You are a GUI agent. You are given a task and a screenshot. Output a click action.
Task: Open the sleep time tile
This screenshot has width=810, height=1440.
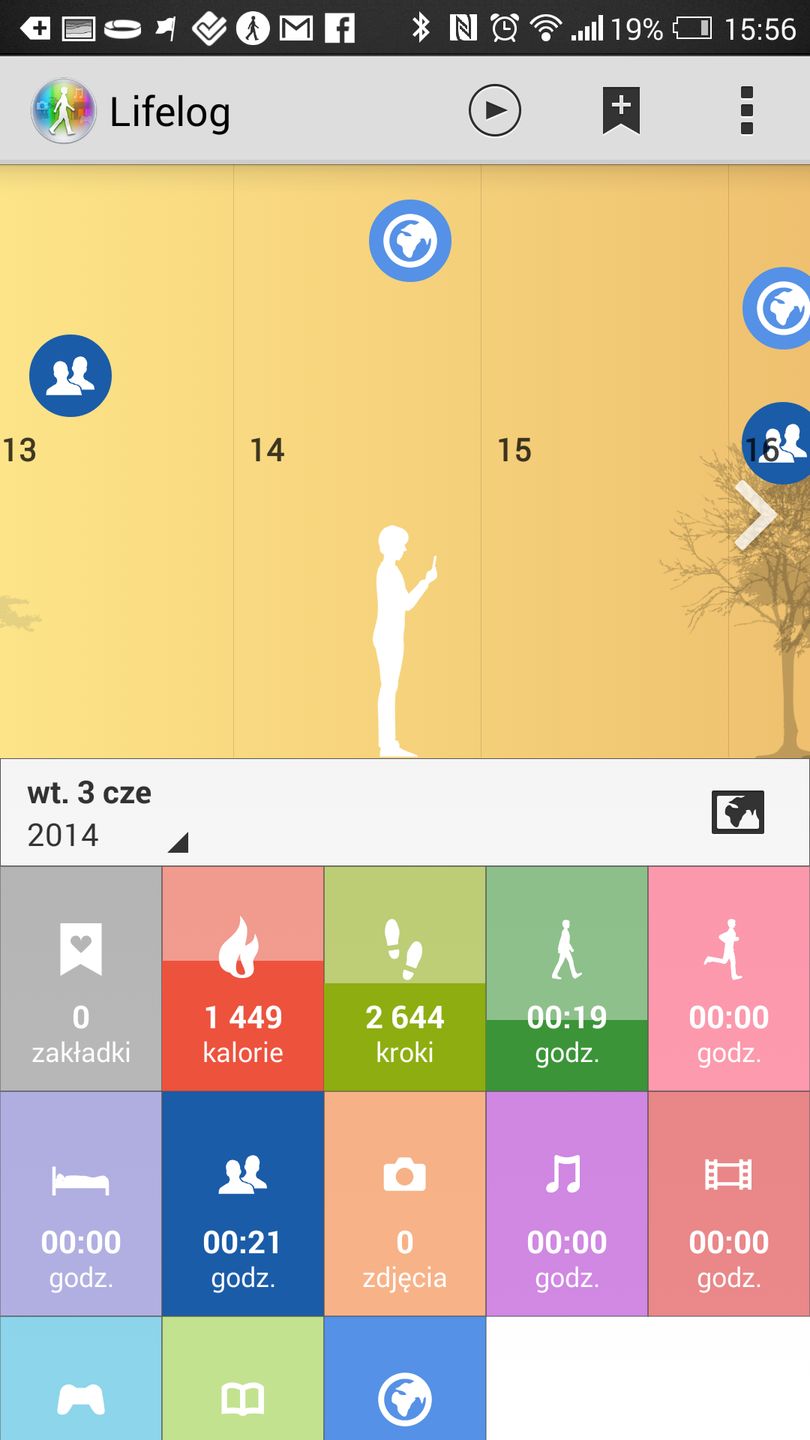pyautogui.click(x=81, y=1203)
